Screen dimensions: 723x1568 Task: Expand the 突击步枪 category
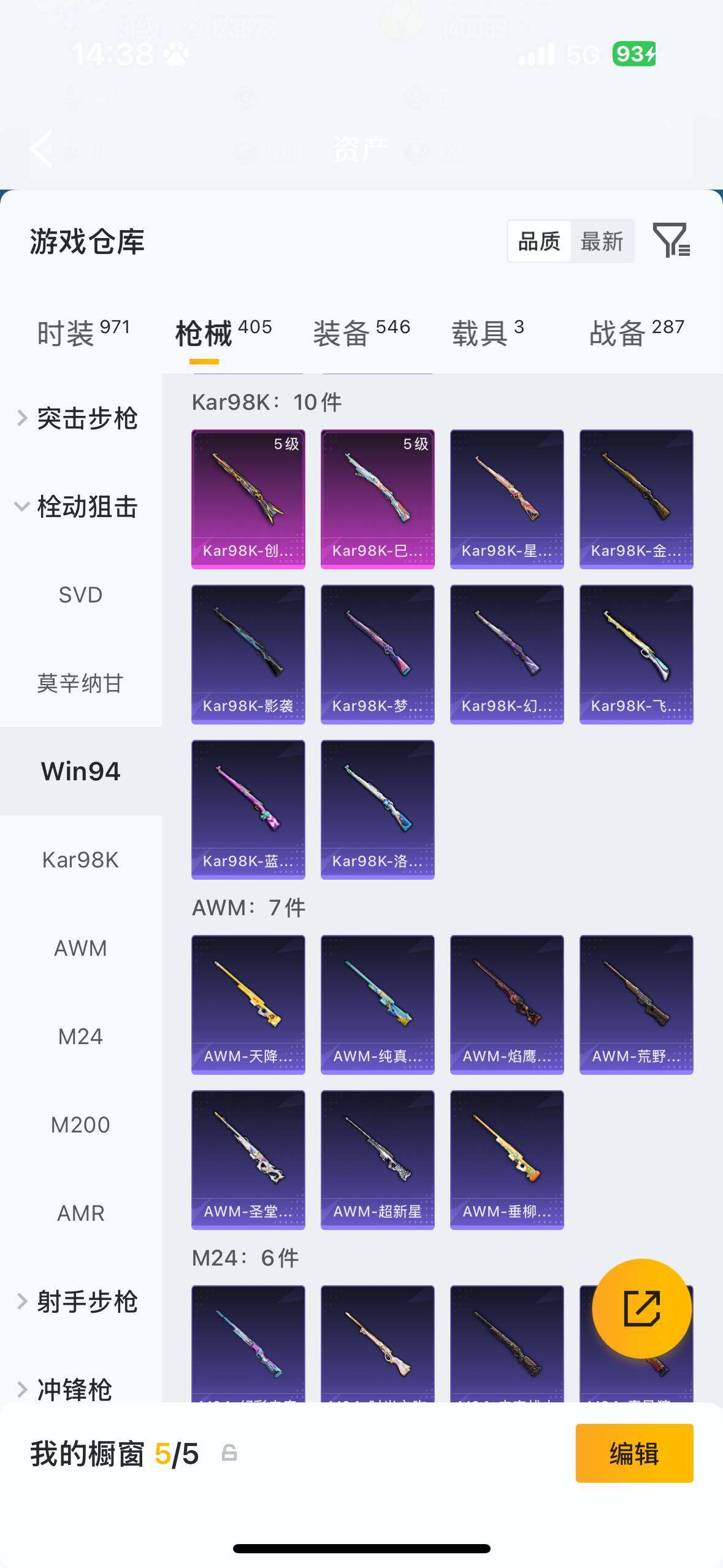pos(86,417)
